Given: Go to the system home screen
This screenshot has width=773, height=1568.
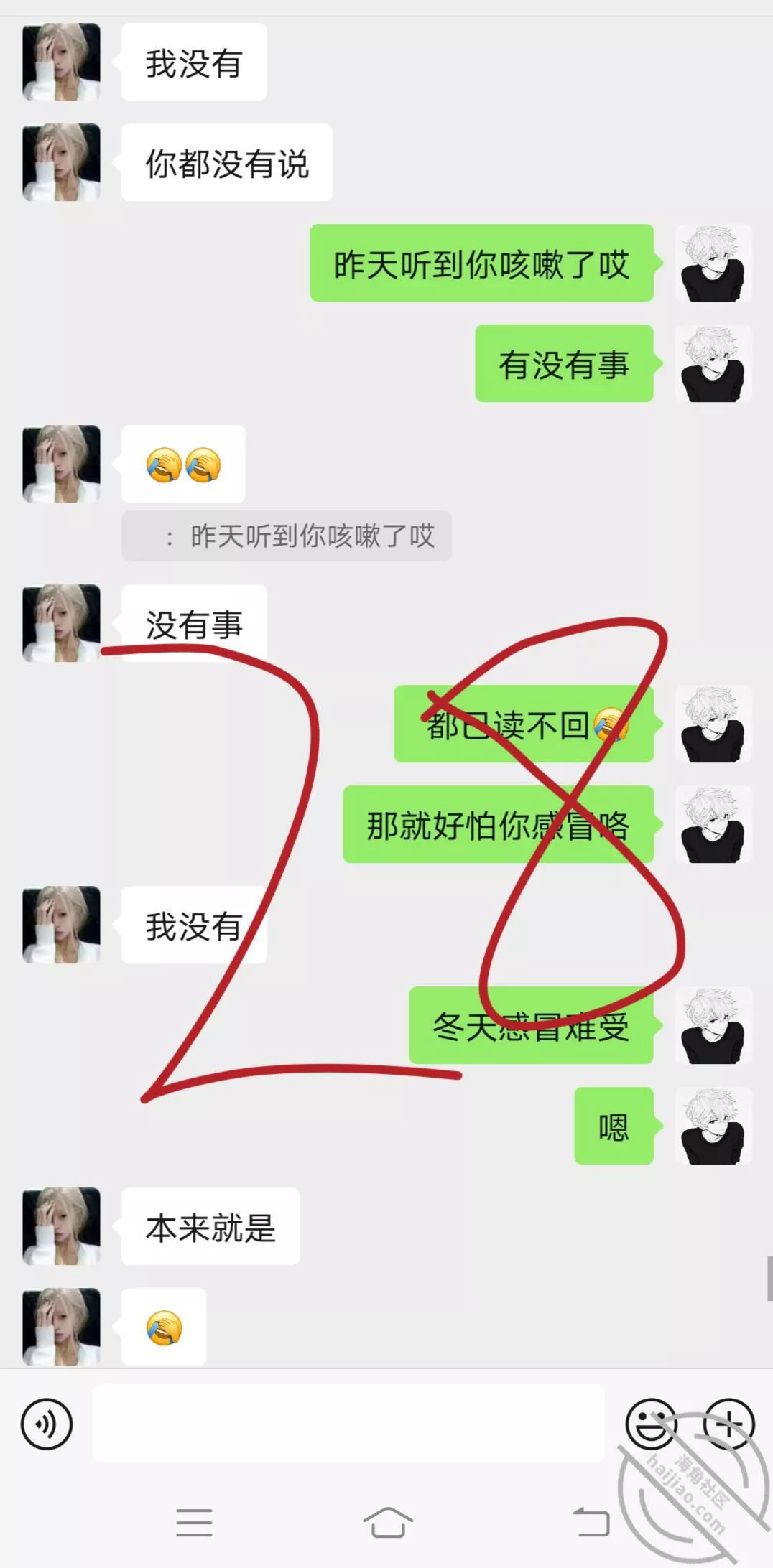Looking at the screenshot, I should tap(388, 1522).
